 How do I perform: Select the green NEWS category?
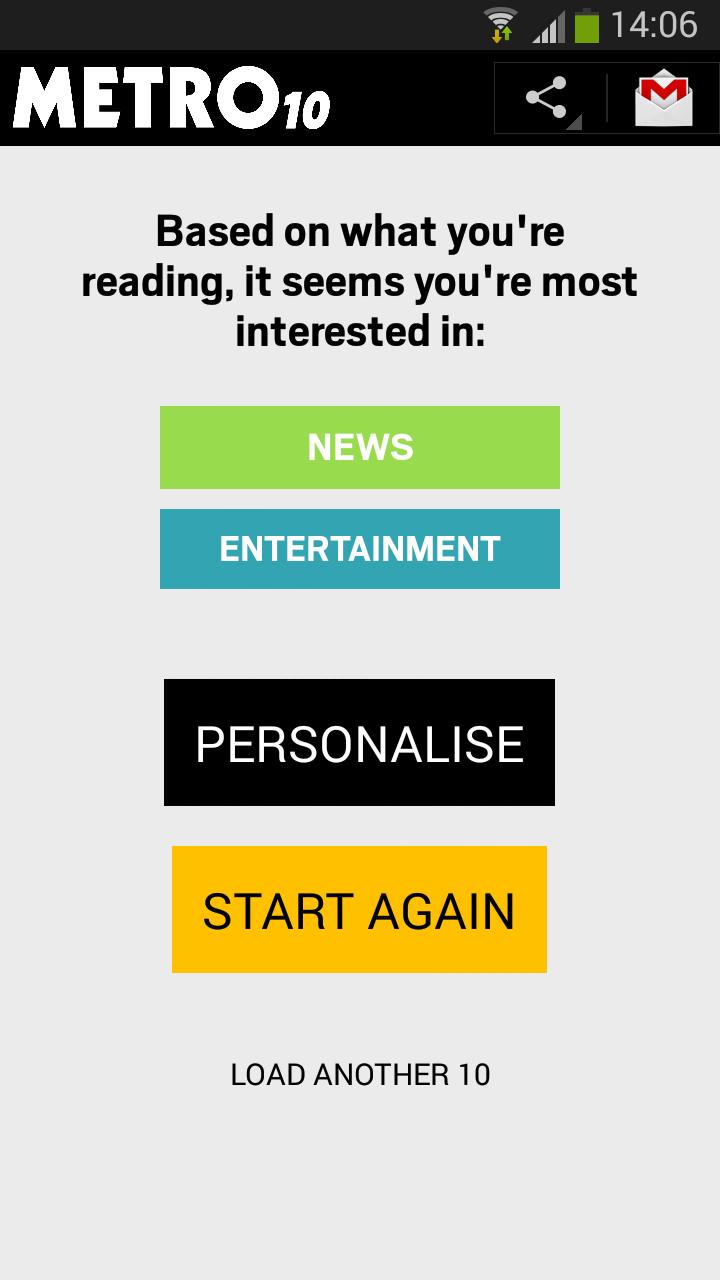coord(360,447)
